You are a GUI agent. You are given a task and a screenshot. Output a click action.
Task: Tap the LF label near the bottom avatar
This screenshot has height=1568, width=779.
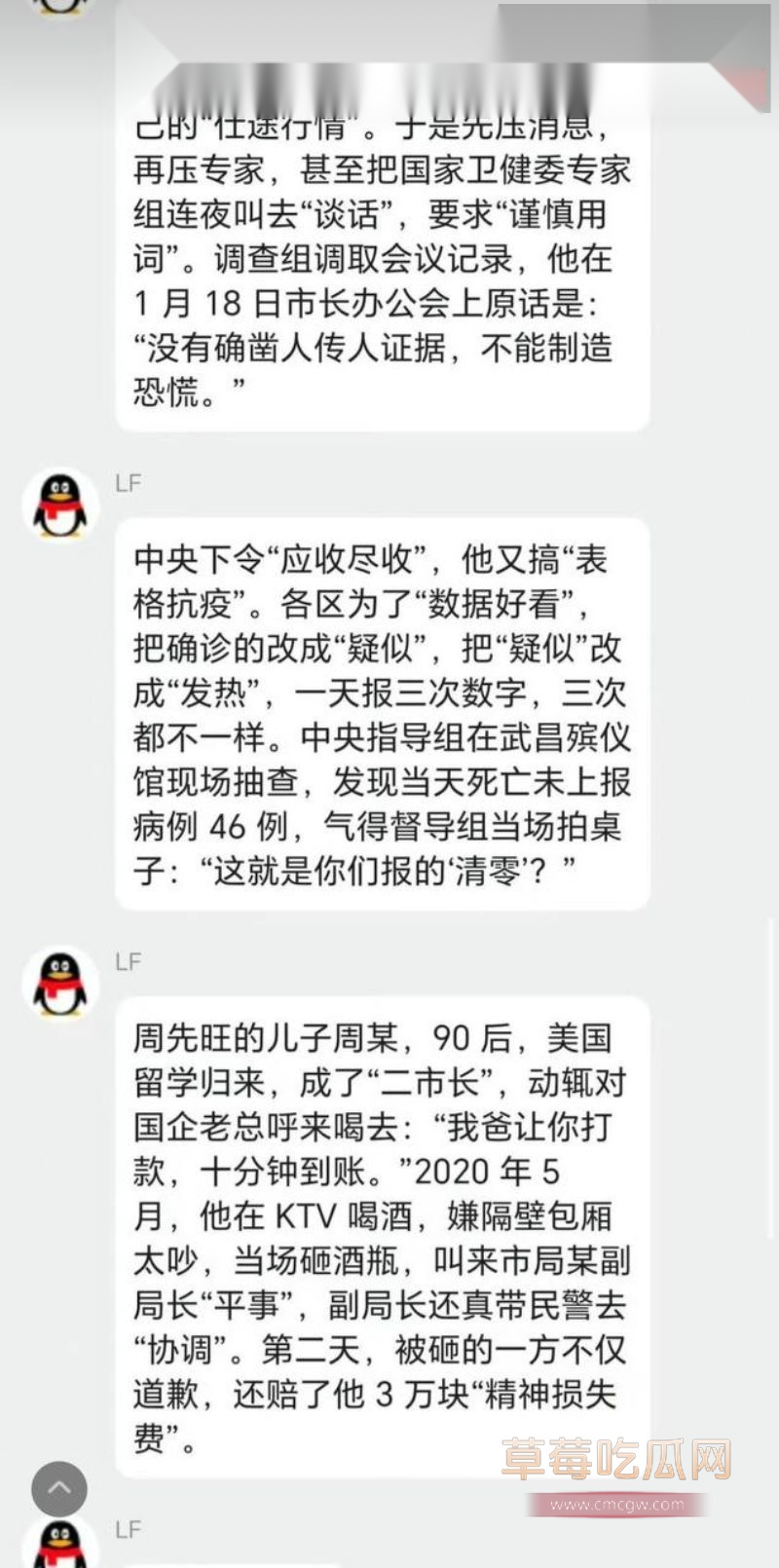pyautogui.click(x=128, y=1529)
